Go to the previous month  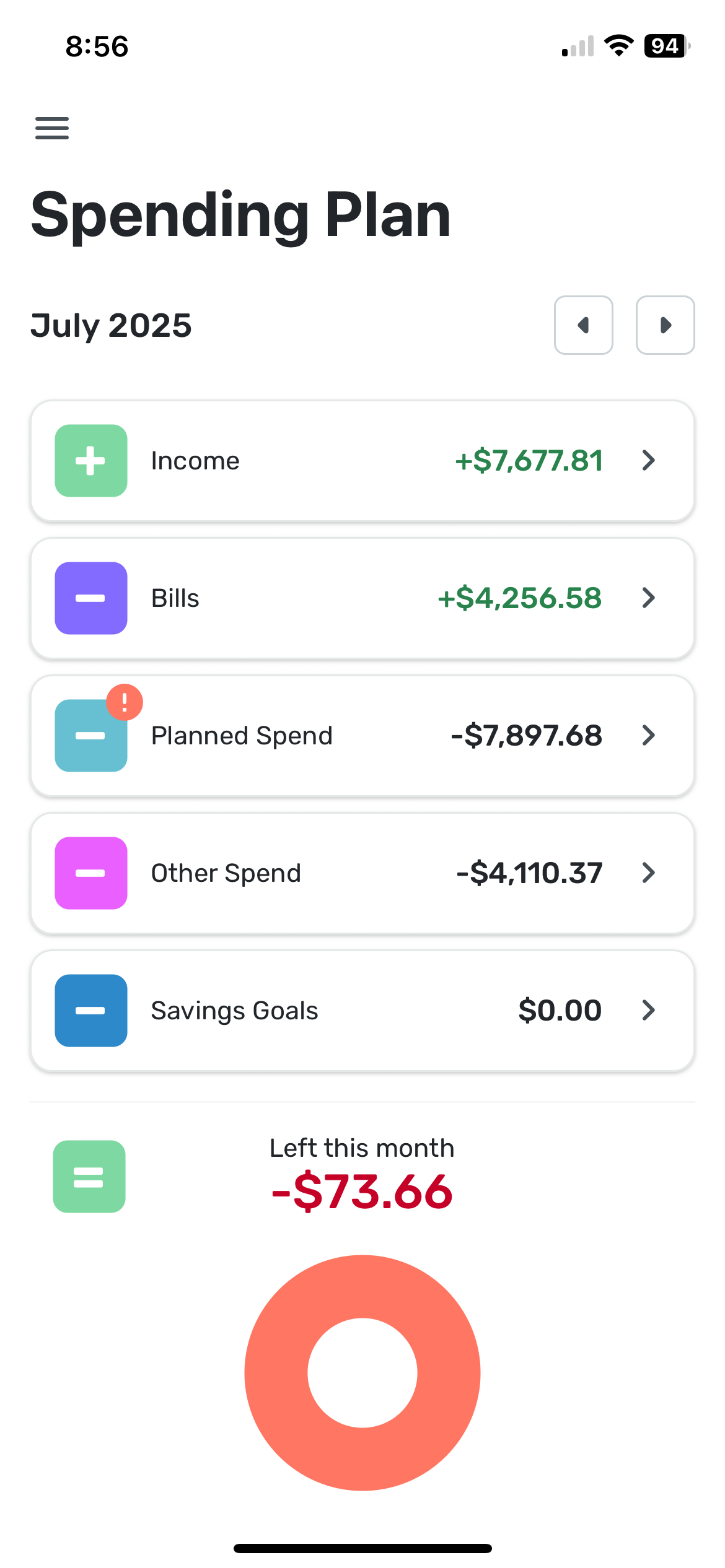pos(583,325)
